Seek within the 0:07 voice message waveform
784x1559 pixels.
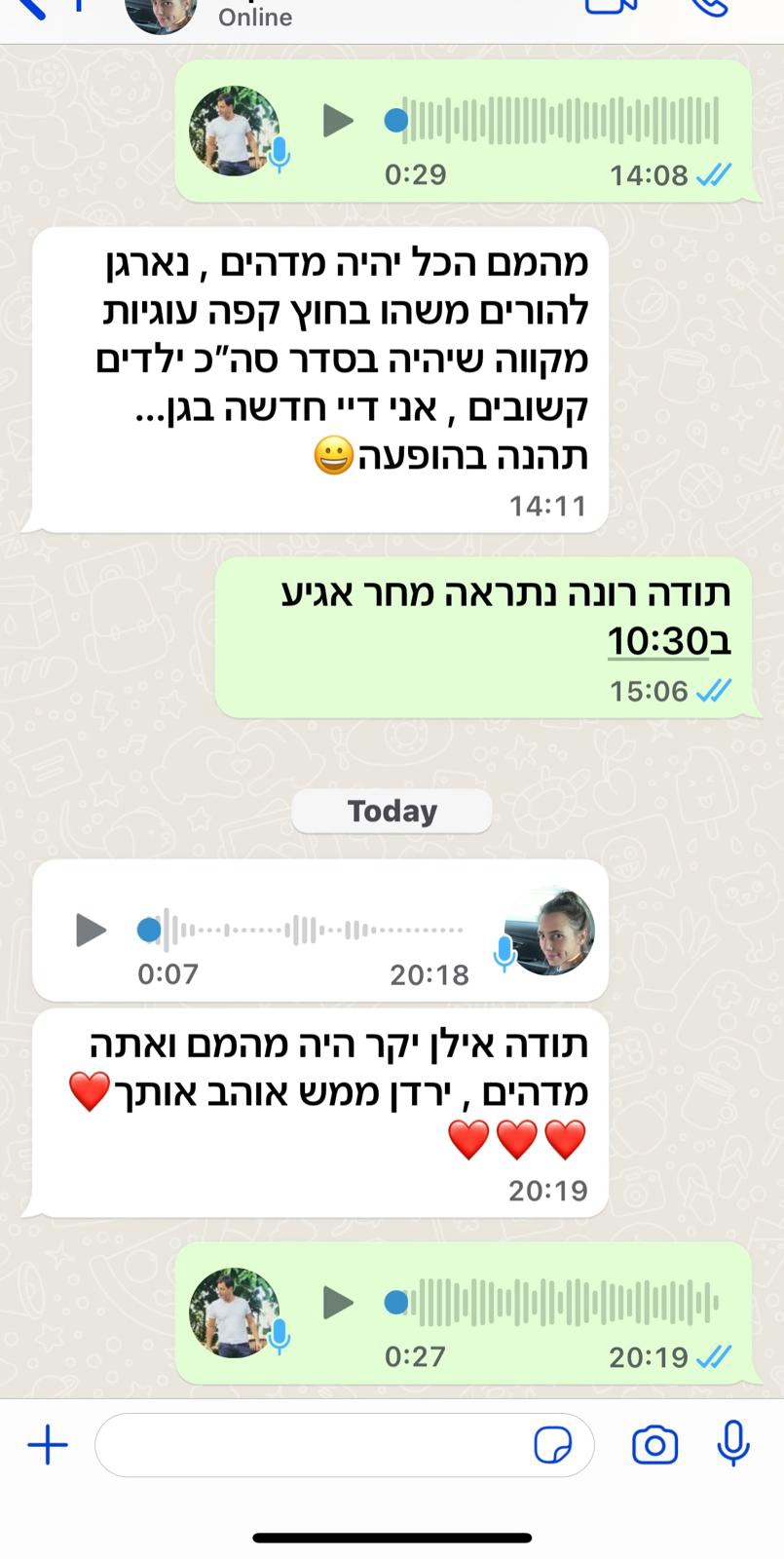[x=312, y=930]
